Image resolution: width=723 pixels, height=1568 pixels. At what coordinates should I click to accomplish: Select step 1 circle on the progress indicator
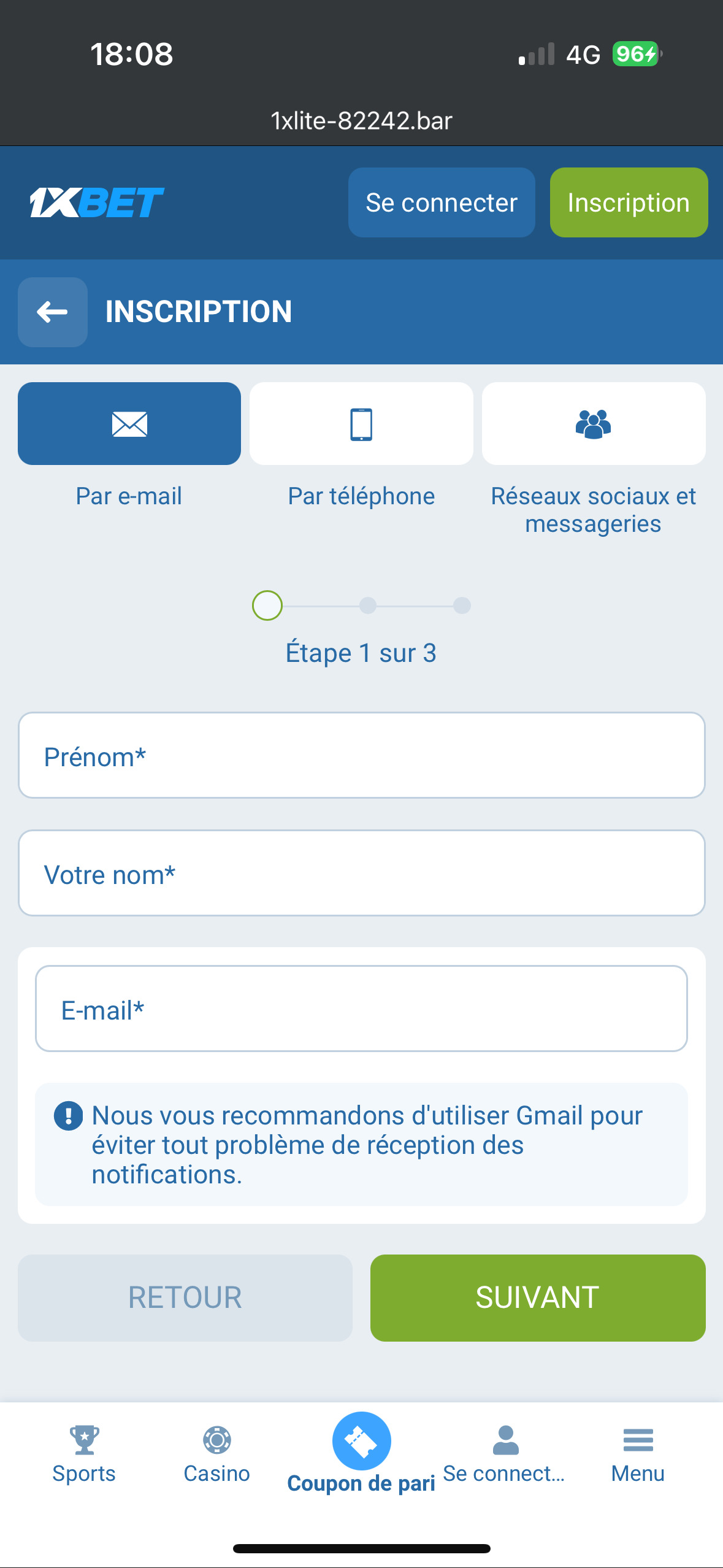click(x=267, y=605)
